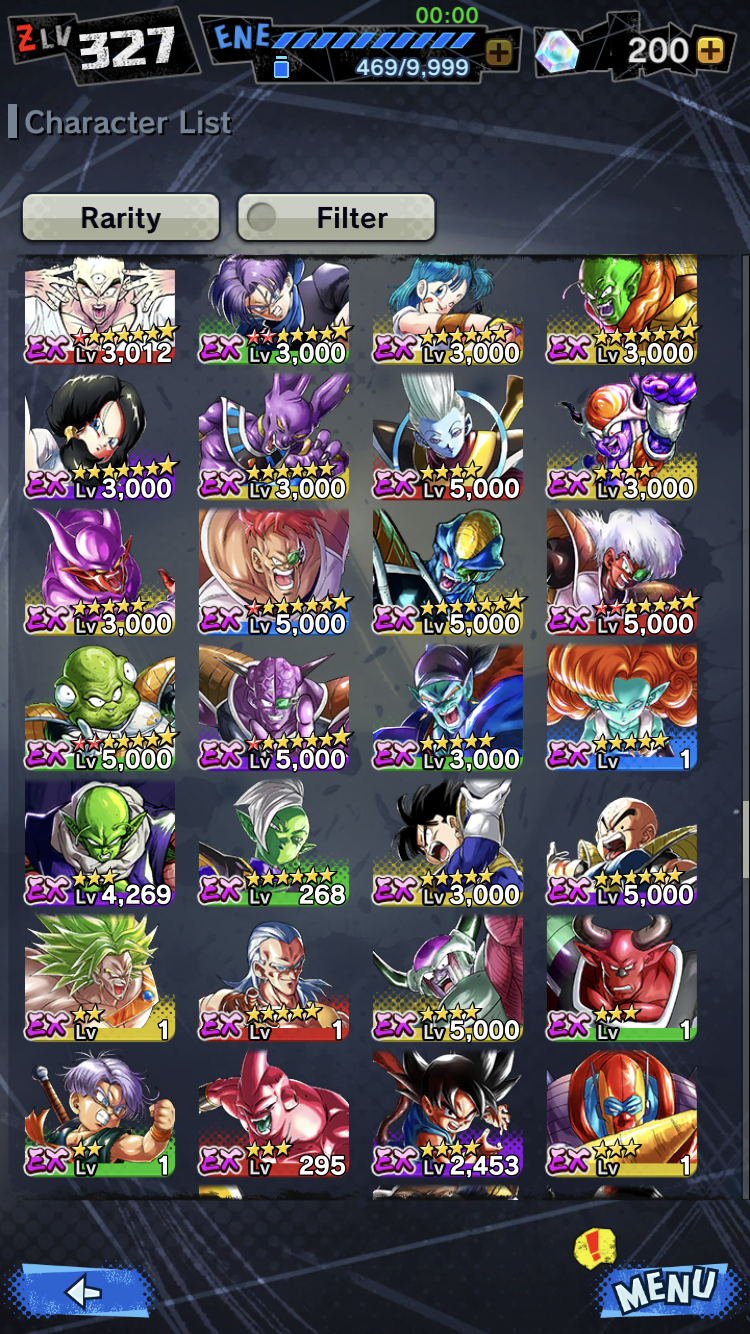Select the red horned demon card at level 1

[622, 980]
